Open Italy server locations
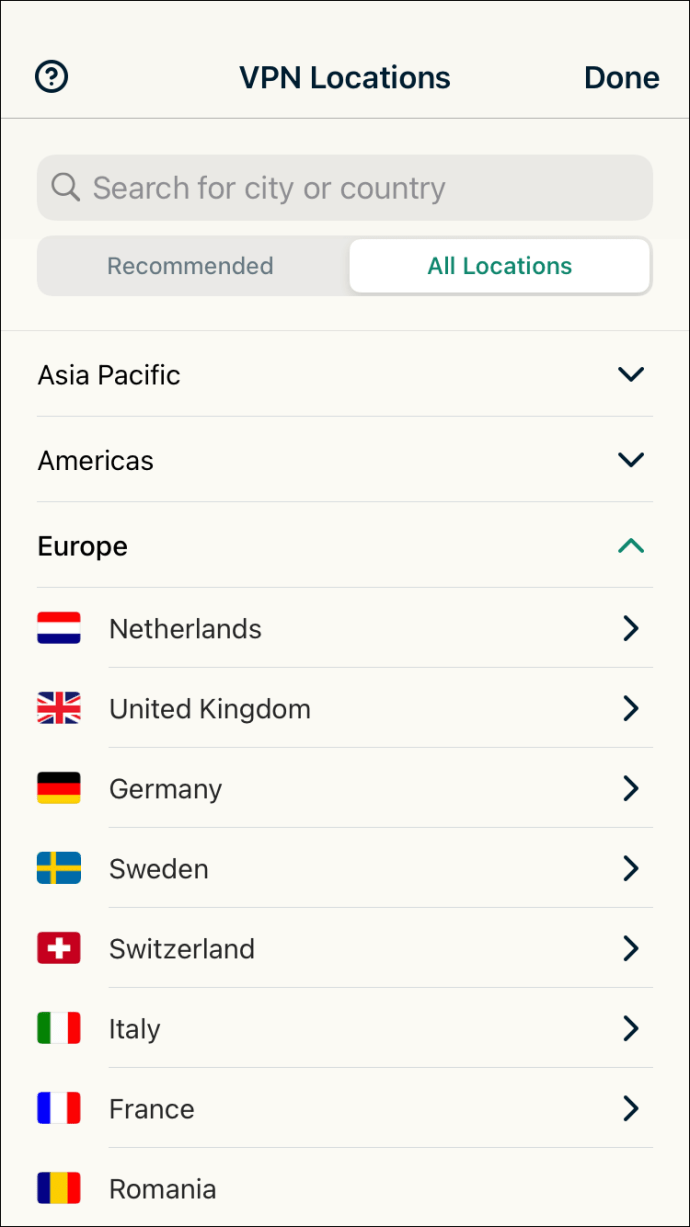The image size is (690, 1227). (x=345, y=1028)
